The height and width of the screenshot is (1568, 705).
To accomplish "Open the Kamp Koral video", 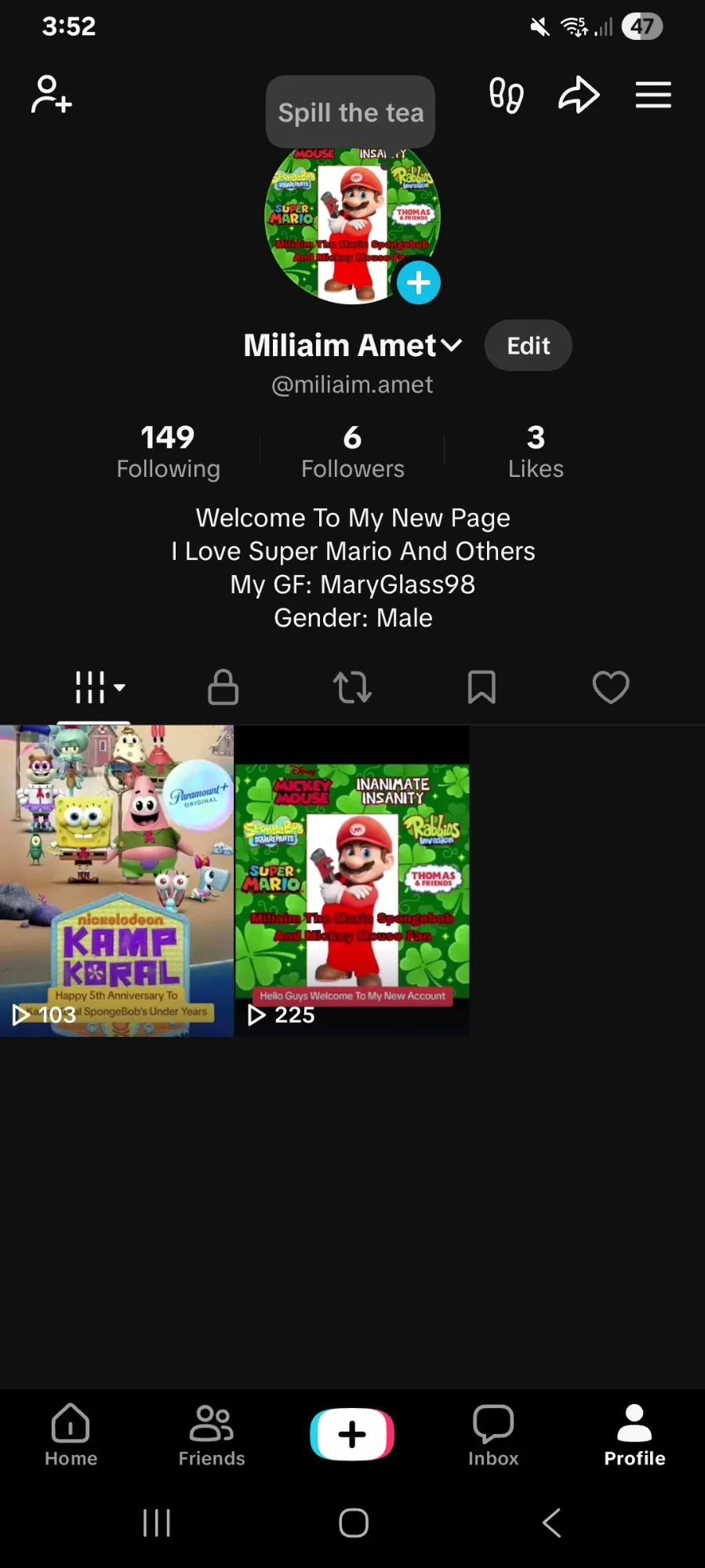I will (x=117, y=880).
